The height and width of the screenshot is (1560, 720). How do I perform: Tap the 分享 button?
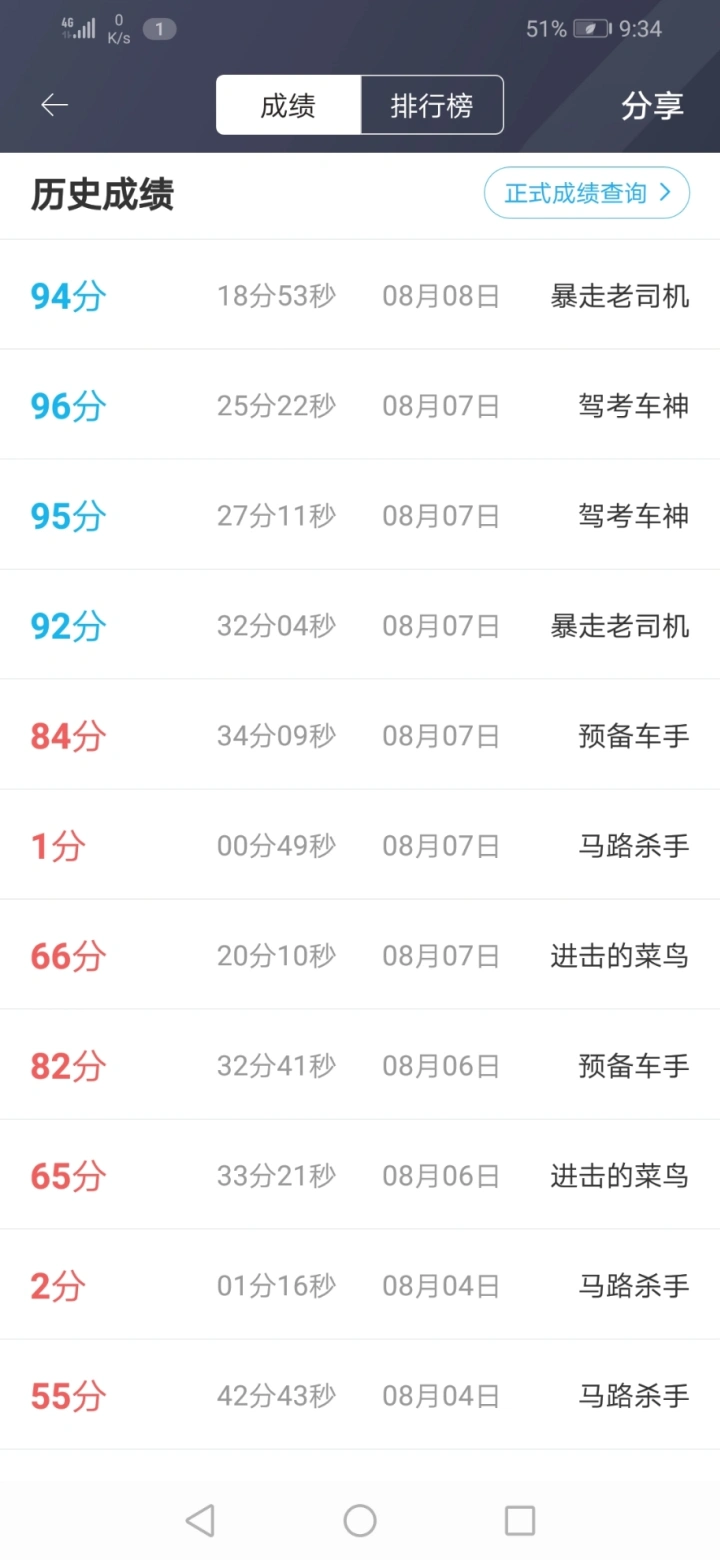652,105
